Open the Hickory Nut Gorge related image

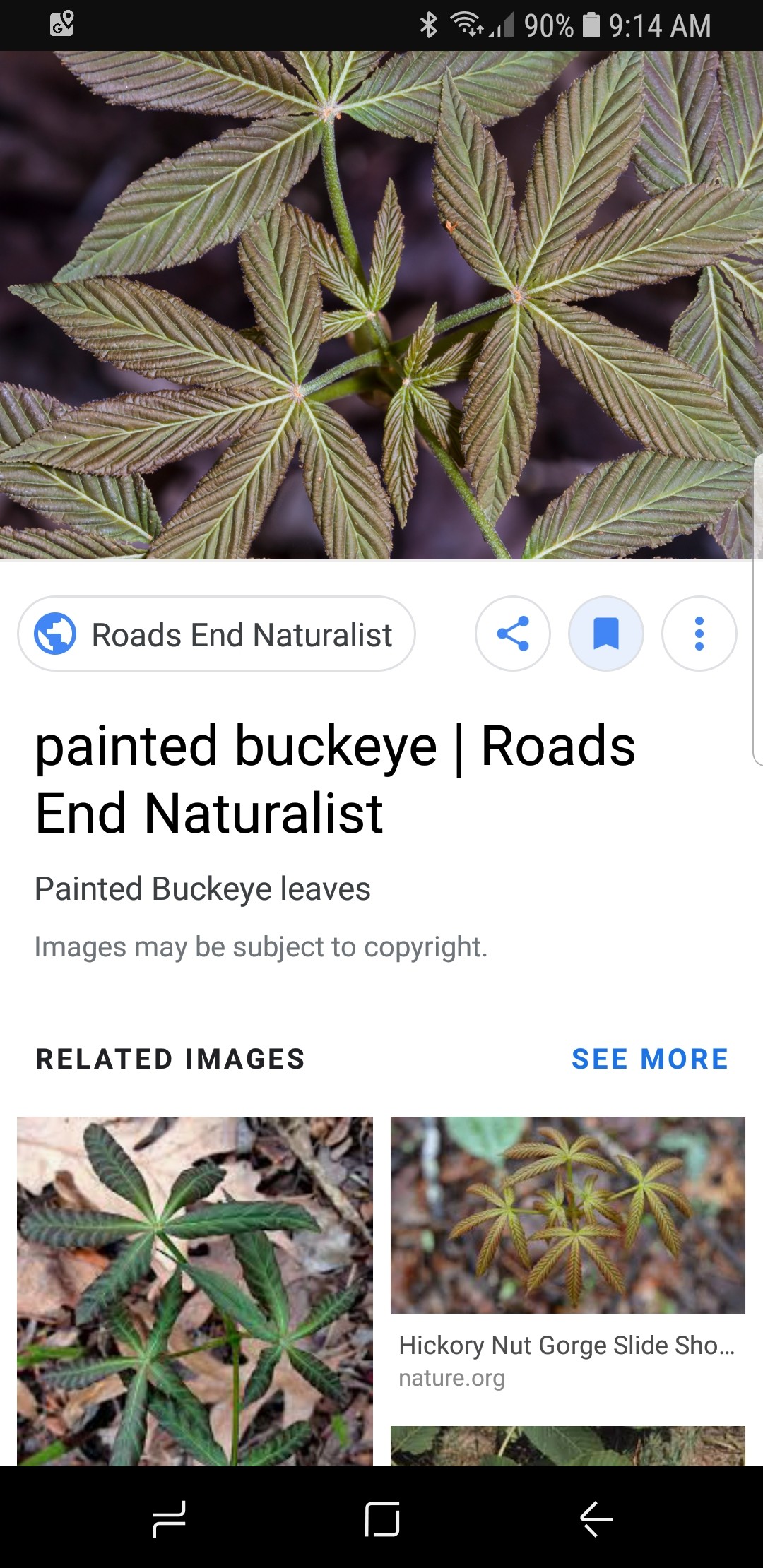click(x=568, y=1215)
